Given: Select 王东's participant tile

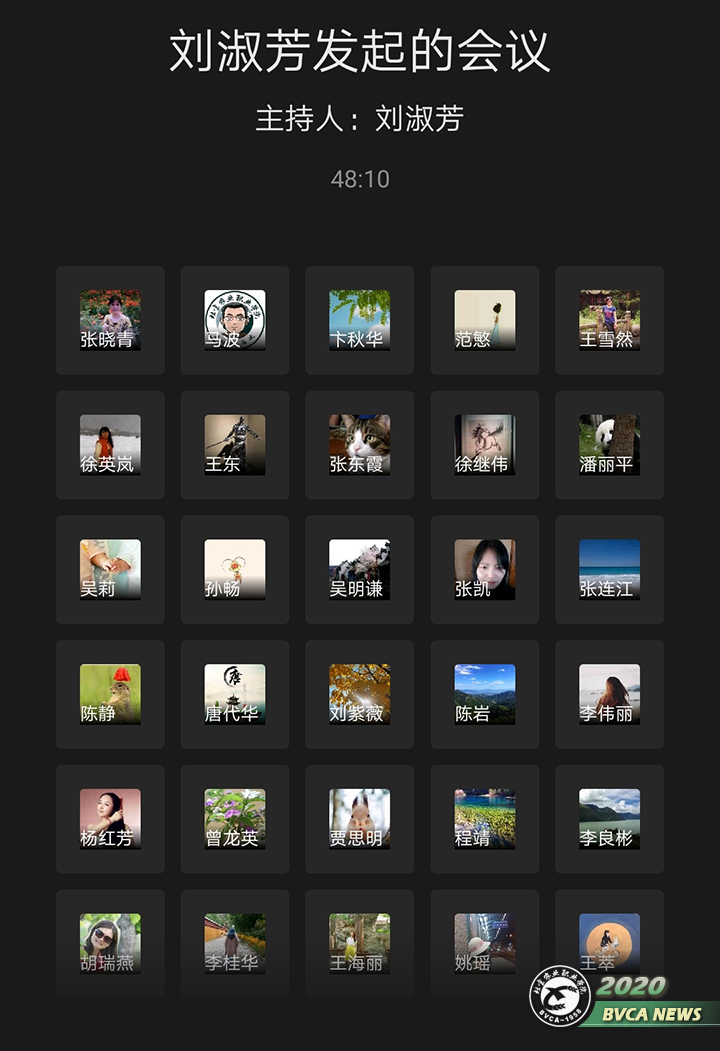Looking at the screenshot, I should tap(235, 445).
